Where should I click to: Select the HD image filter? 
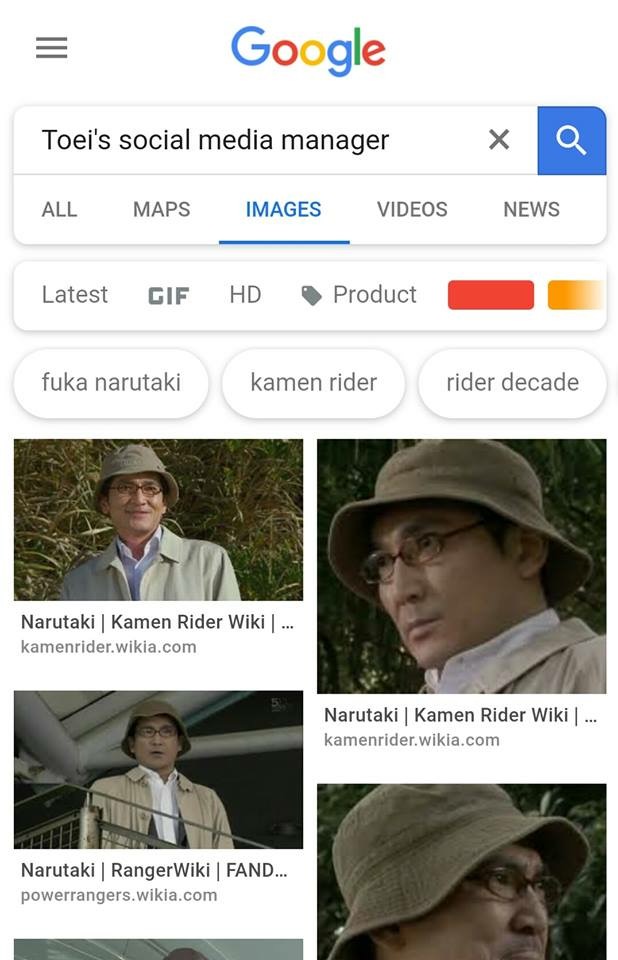point(245,295)
